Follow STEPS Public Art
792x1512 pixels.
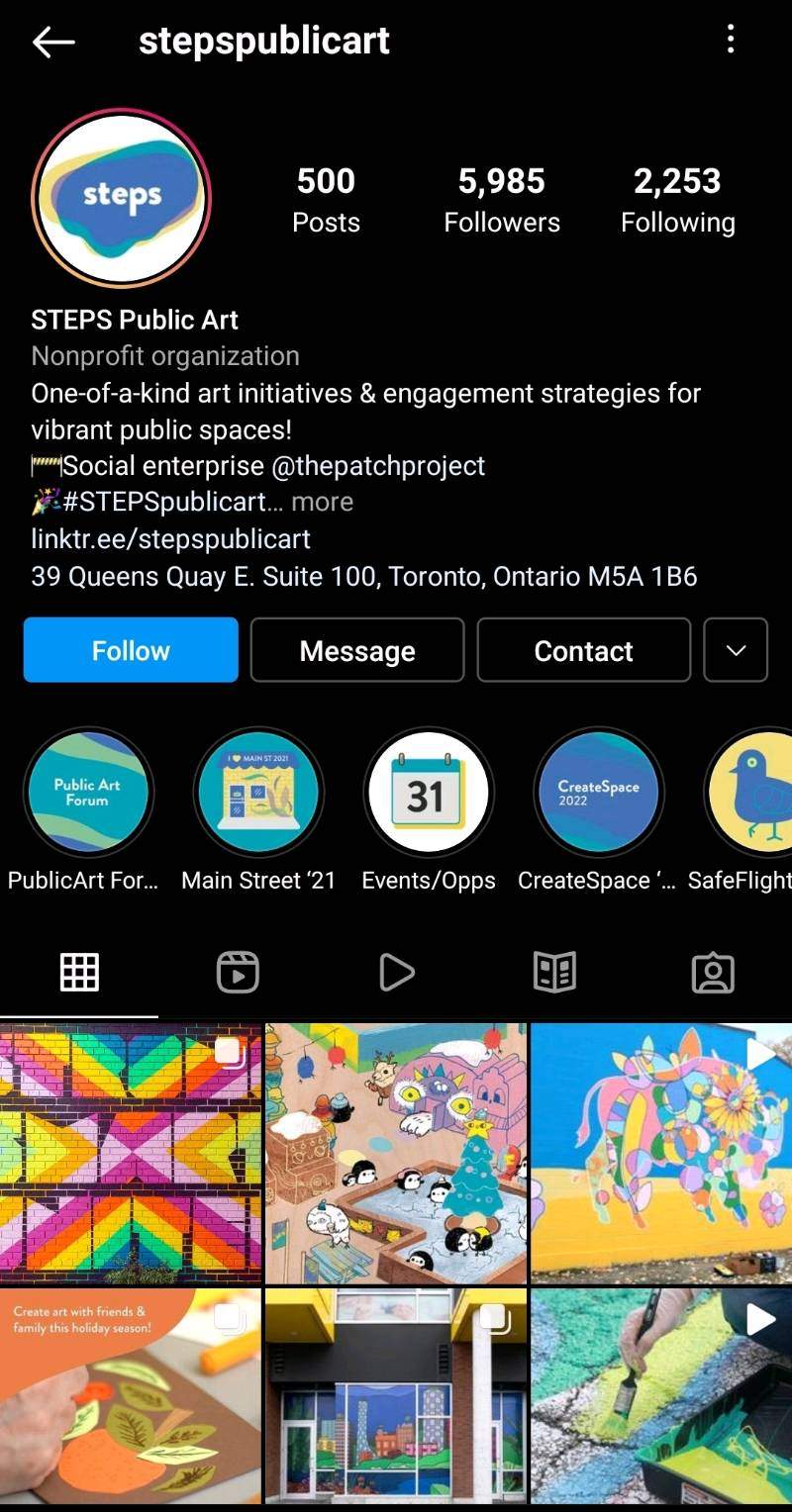click(131, 650)
